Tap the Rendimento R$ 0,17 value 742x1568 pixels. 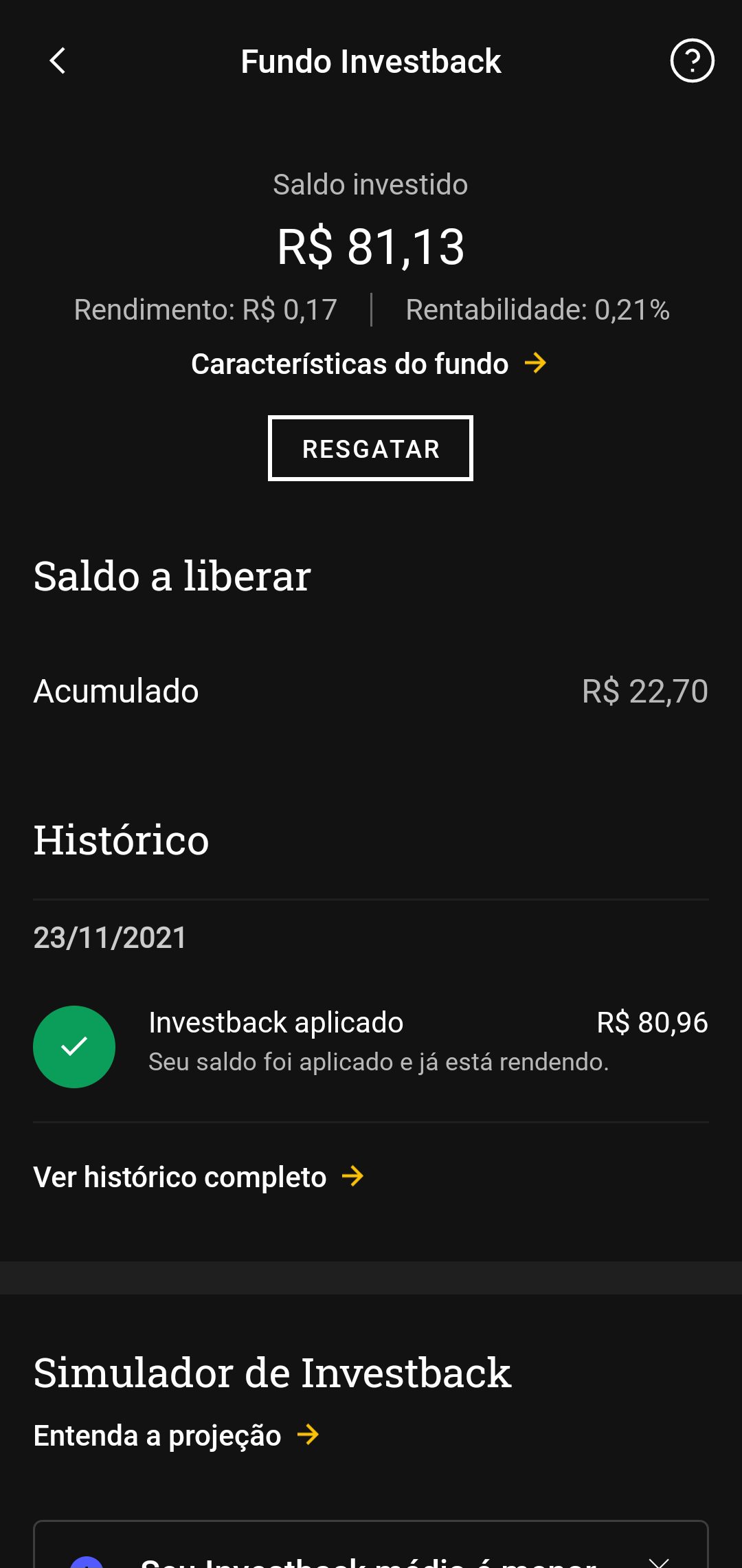click(x=205, y=310)
